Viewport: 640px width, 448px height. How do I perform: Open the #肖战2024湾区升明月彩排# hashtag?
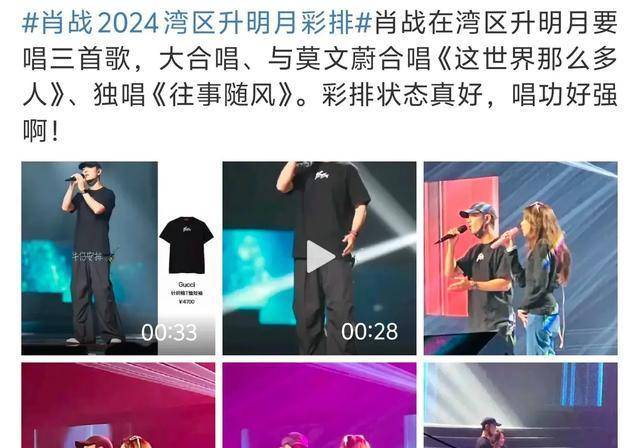click(x=190, y=20)
